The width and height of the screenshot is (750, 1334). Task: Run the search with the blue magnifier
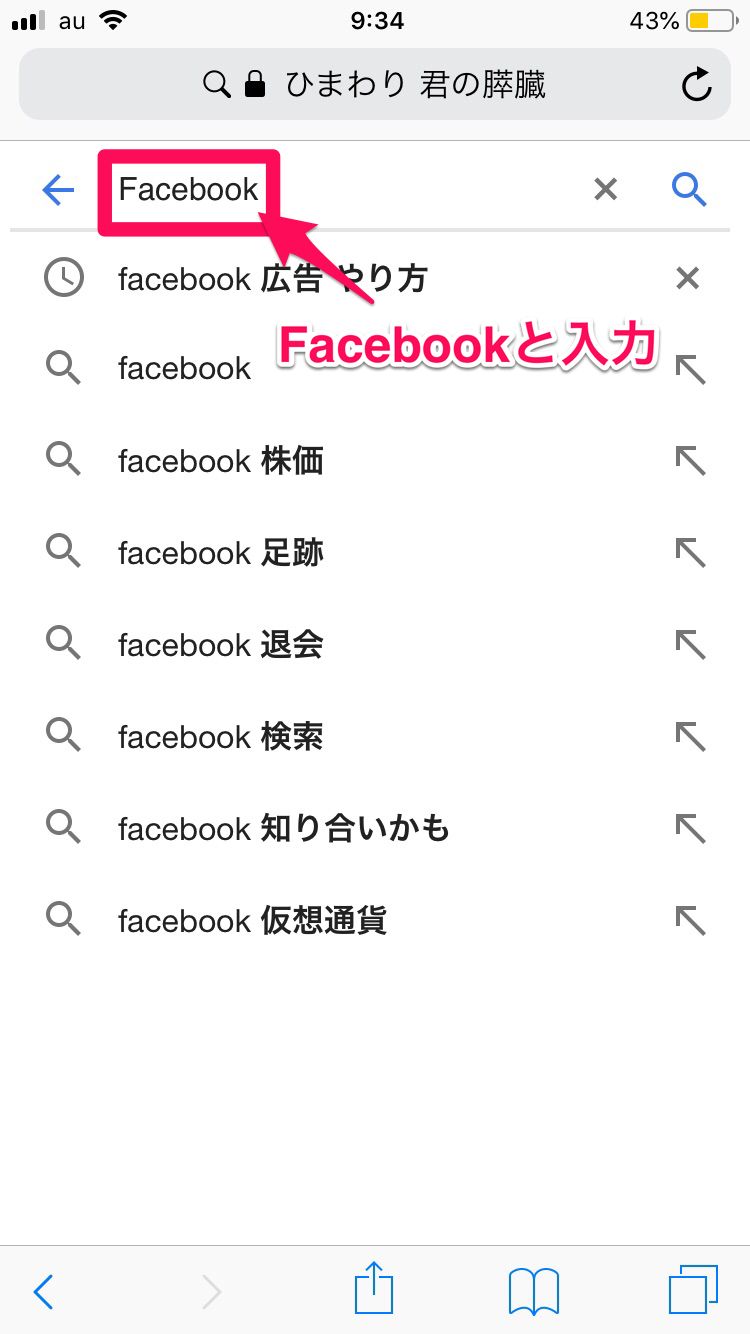[x=690, y=189]
